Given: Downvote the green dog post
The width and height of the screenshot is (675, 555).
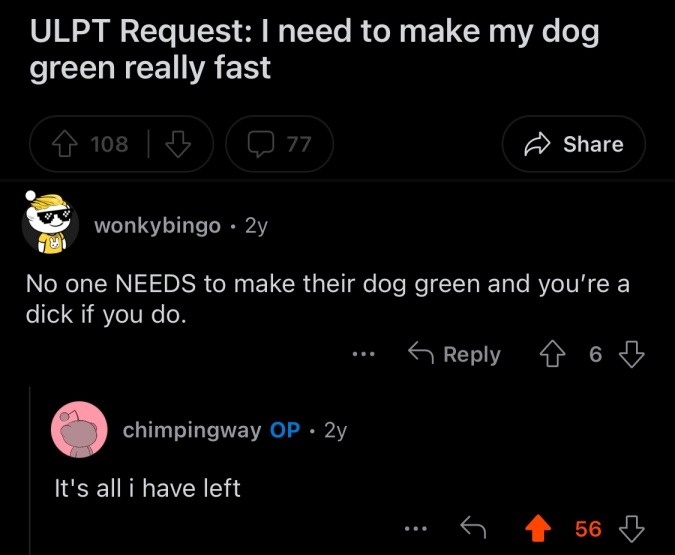Looking at the screenshot, I should tap(178, 144).
